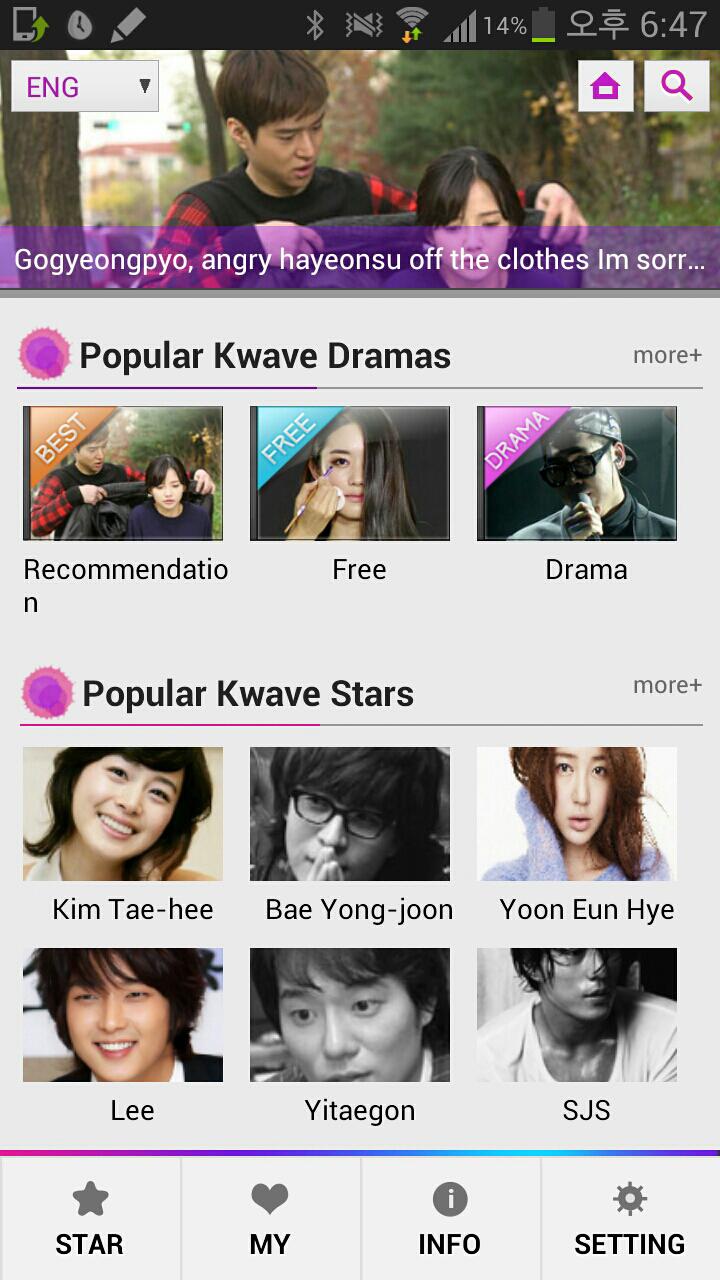The height and width of the screenshot is (1280, 720).
Task: Switch to the INFO tab
Action: pos(450,1218)
